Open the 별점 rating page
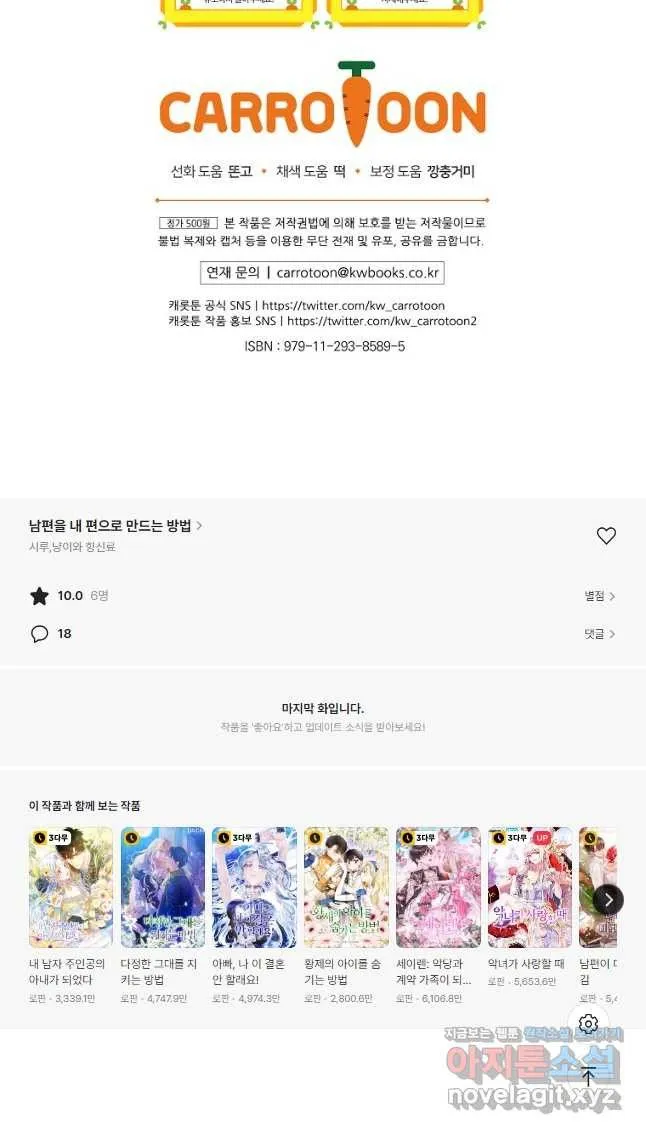 click(x=600, y=596)
